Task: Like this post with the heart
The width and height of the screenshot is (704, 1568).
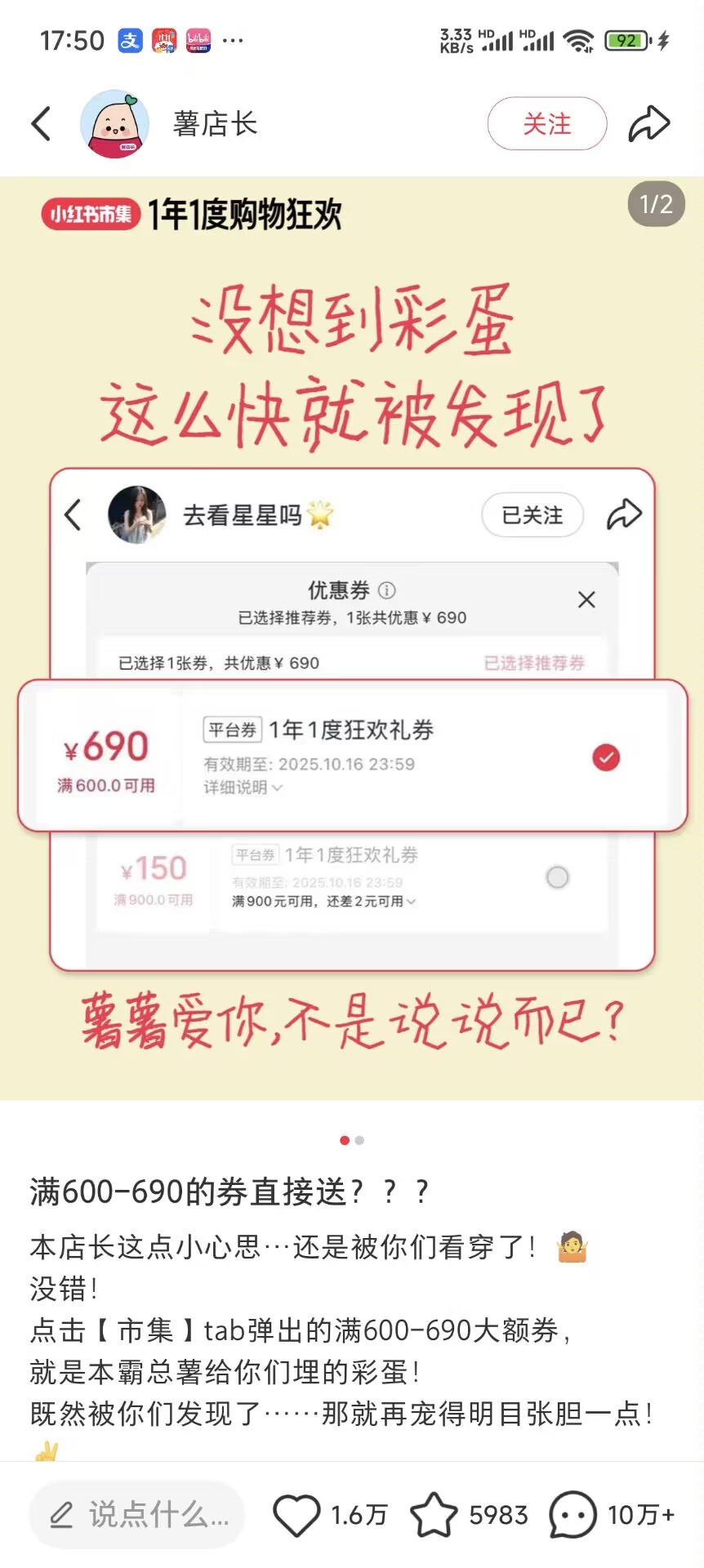Action: (x=296, y=1515)
